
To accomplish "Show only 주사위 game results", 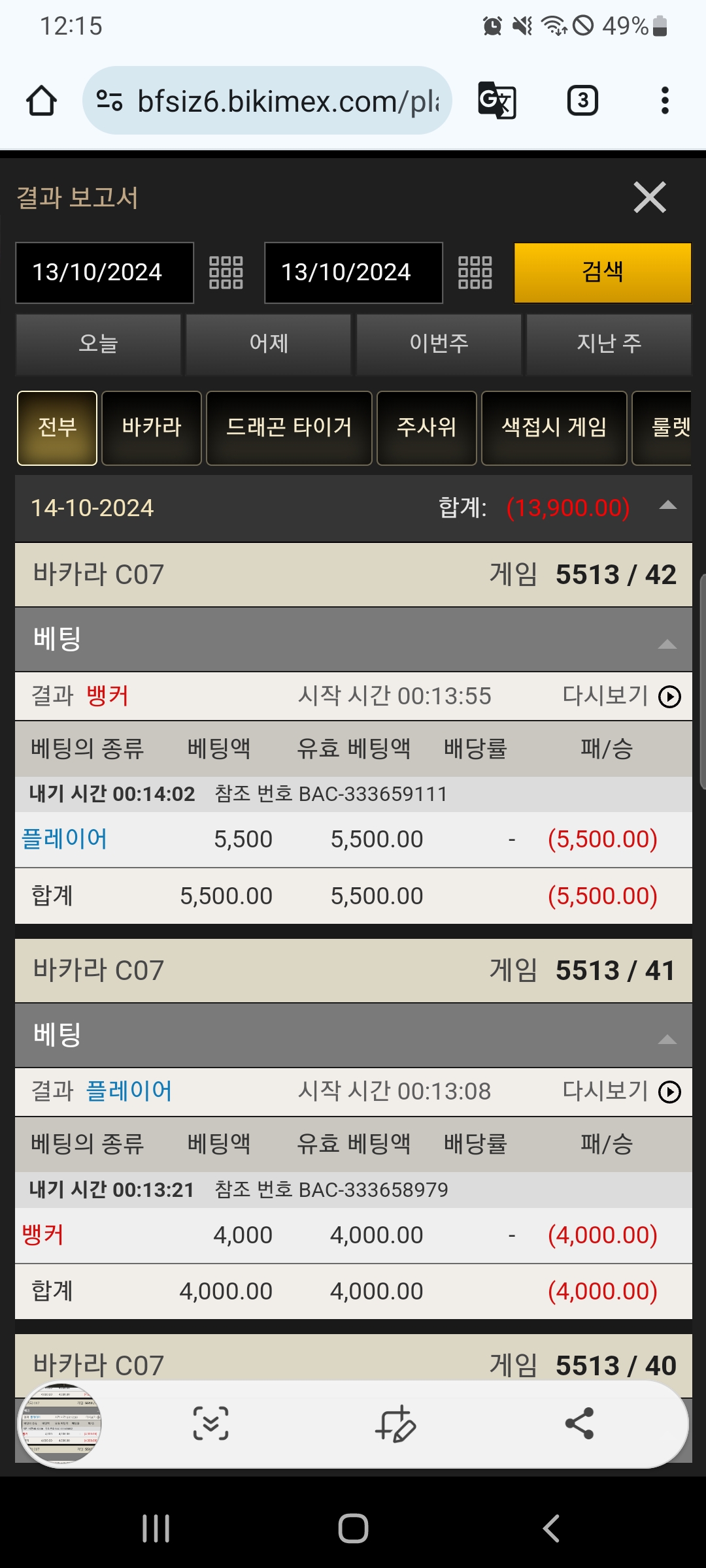I will 426,428.
